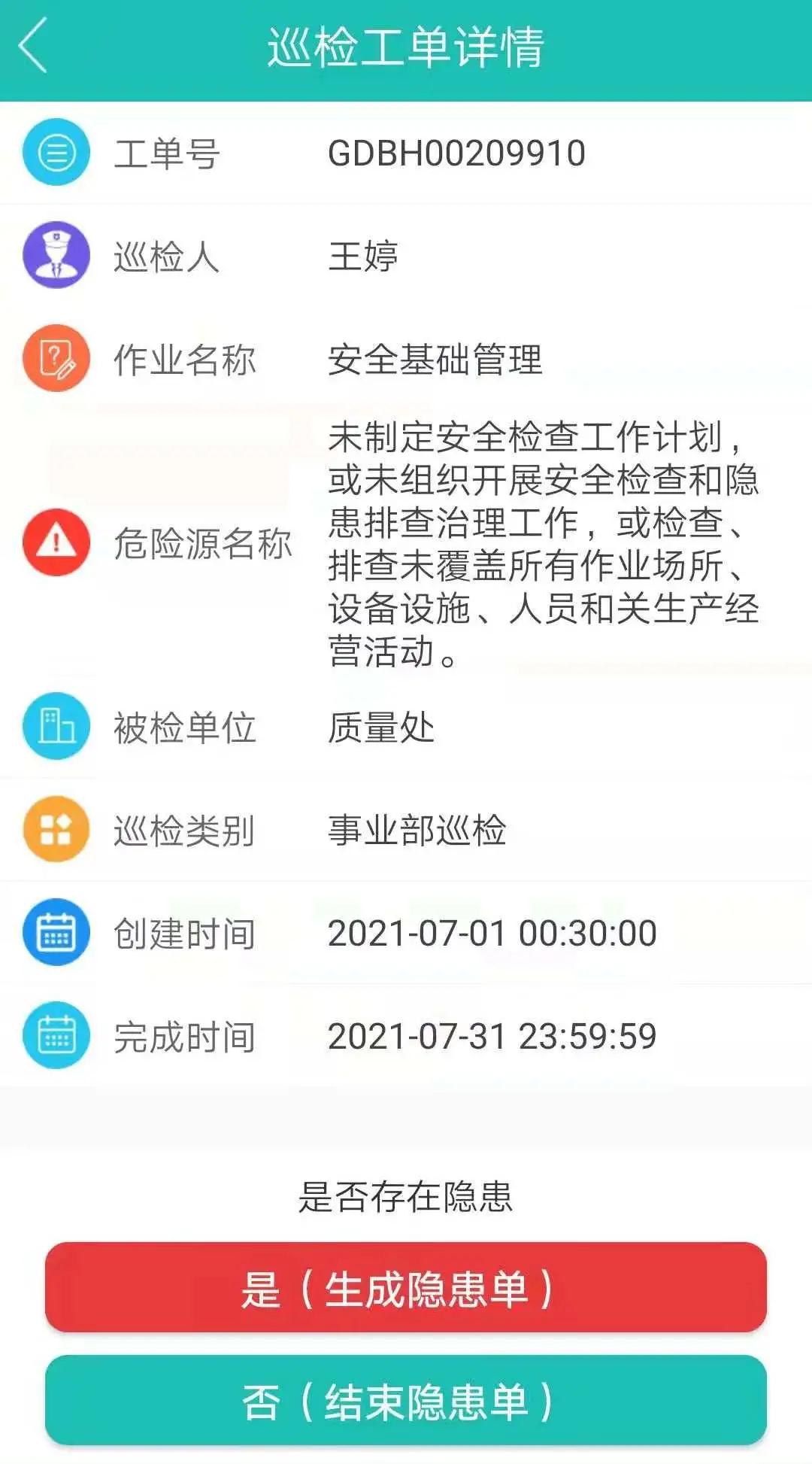Go back from the inspection work order details

coord(34,47)
